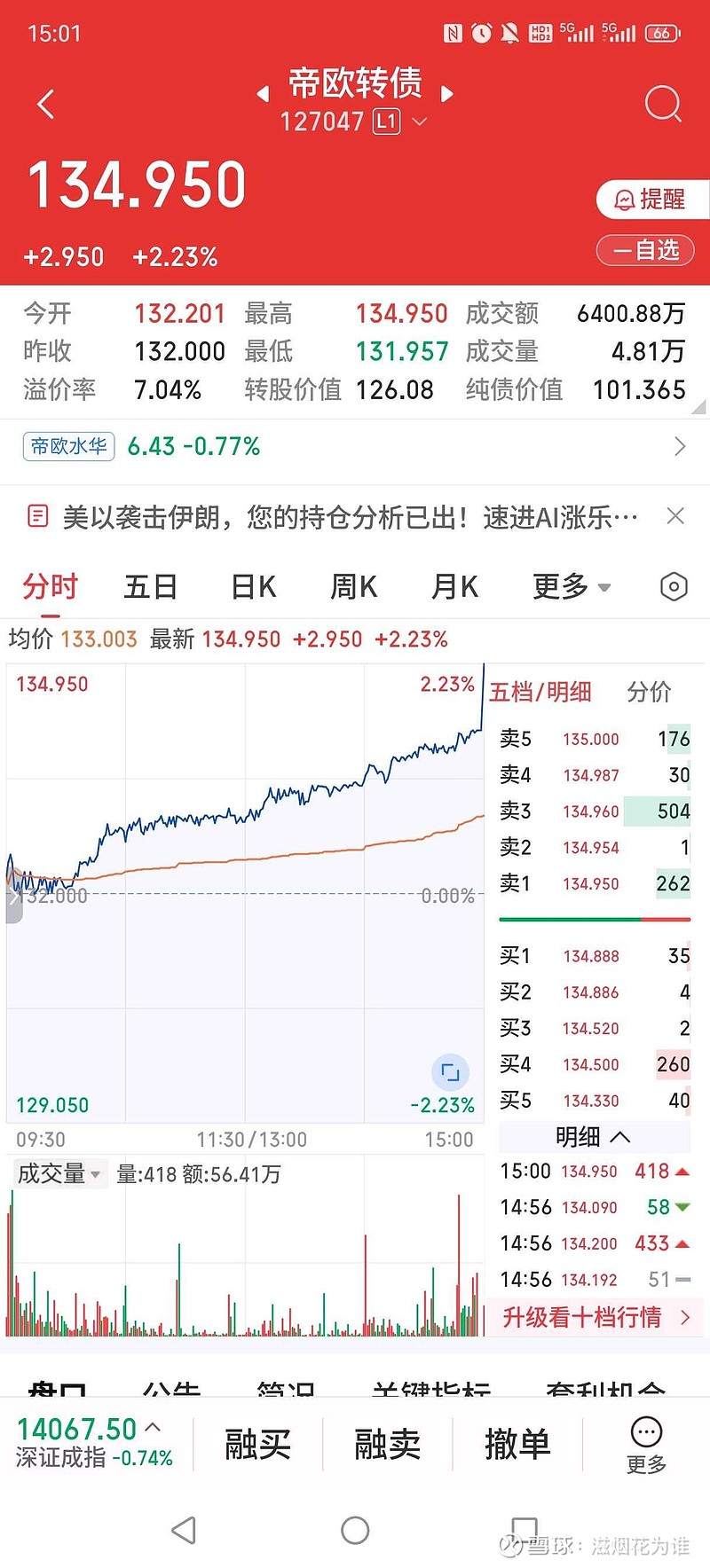The height and width of the screenshot is (1568, 710).
Task: Tap 升级看十档行情 upgrade link
Action: (x=595, y=1317)
